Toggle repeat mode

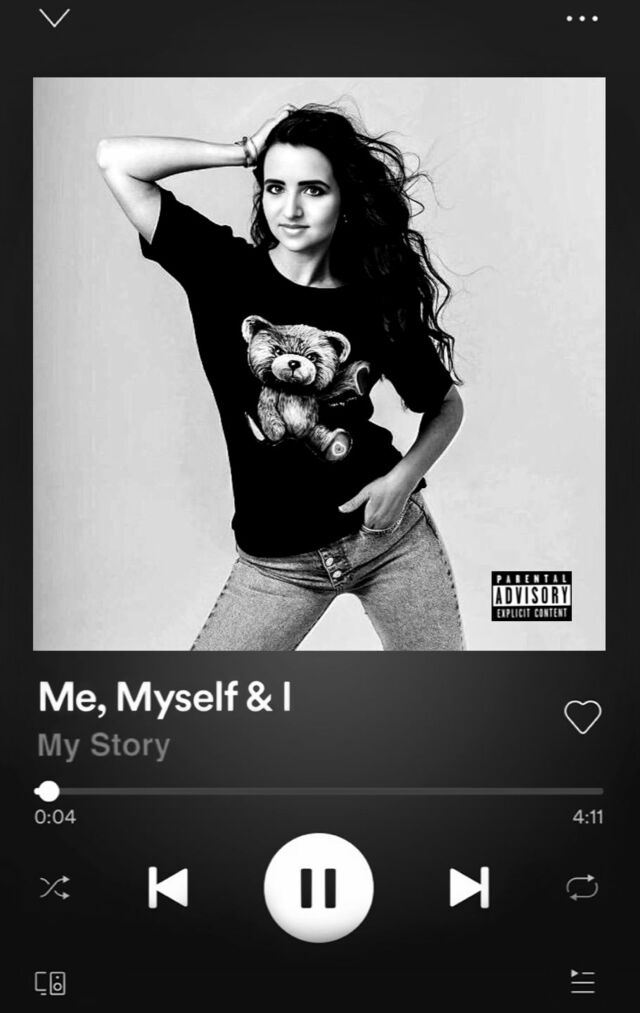click(582, 887)
